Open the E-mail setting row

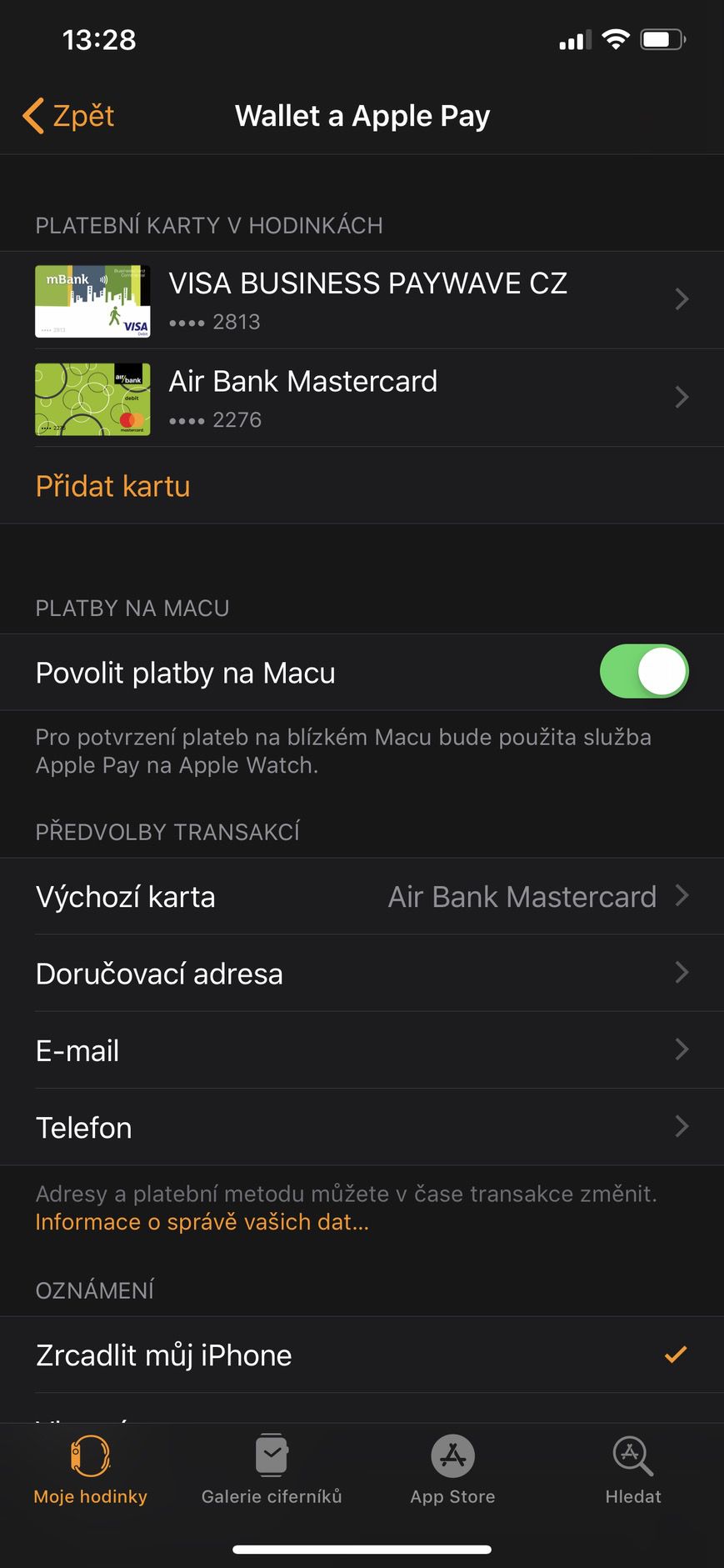pyautogui.click(x=362, y=1050)
